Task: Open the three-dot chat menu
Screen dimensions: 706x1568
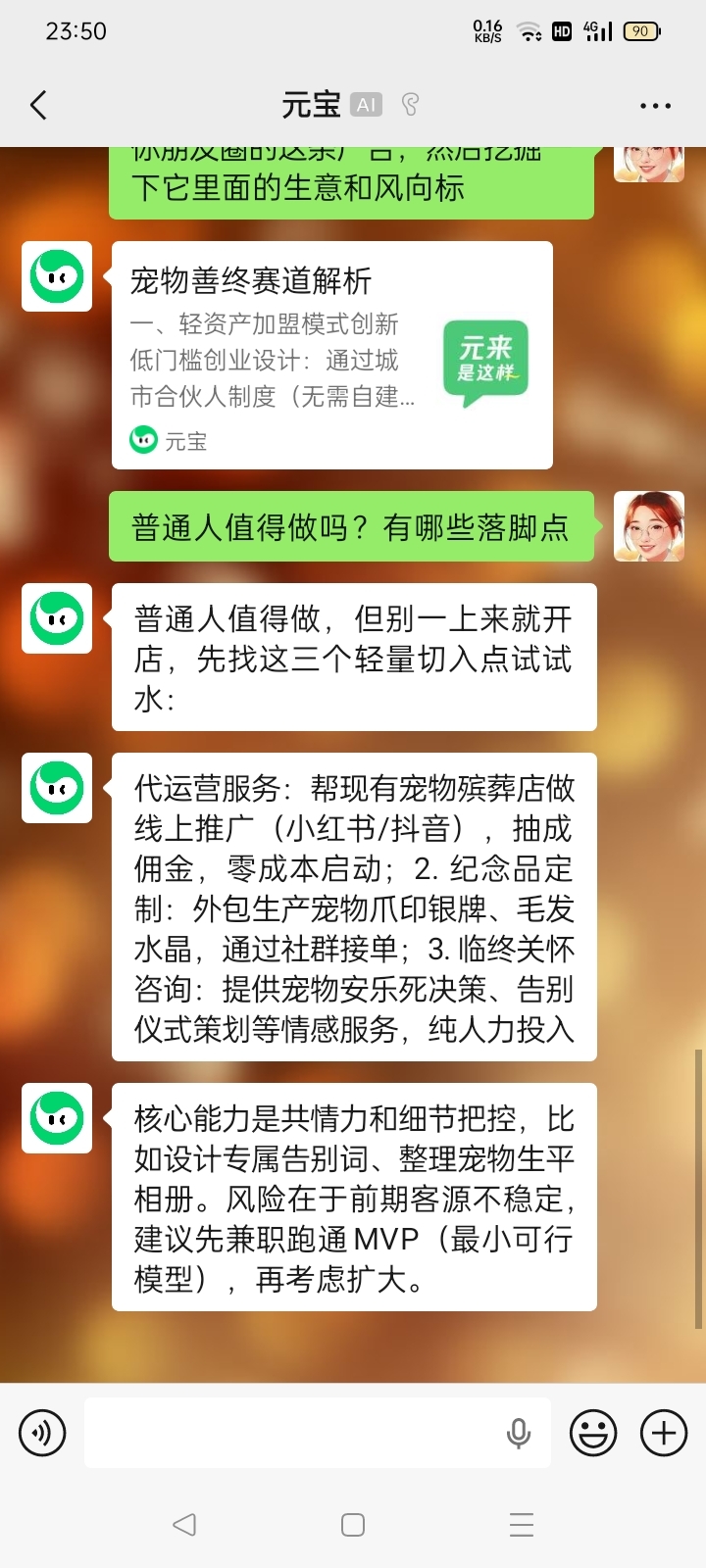Action: [x=655, y=106]
